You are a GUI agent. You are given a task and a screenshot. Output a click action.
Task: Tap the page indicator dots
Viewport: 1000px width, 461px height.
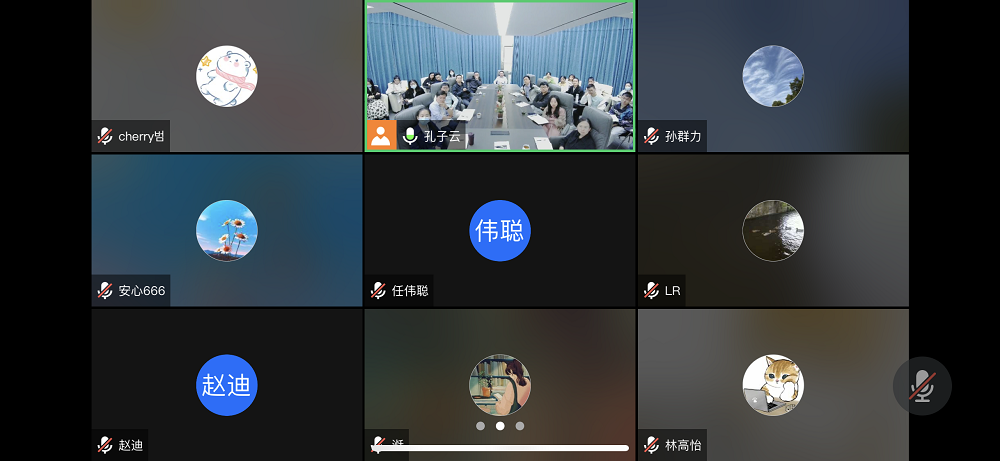500,426
